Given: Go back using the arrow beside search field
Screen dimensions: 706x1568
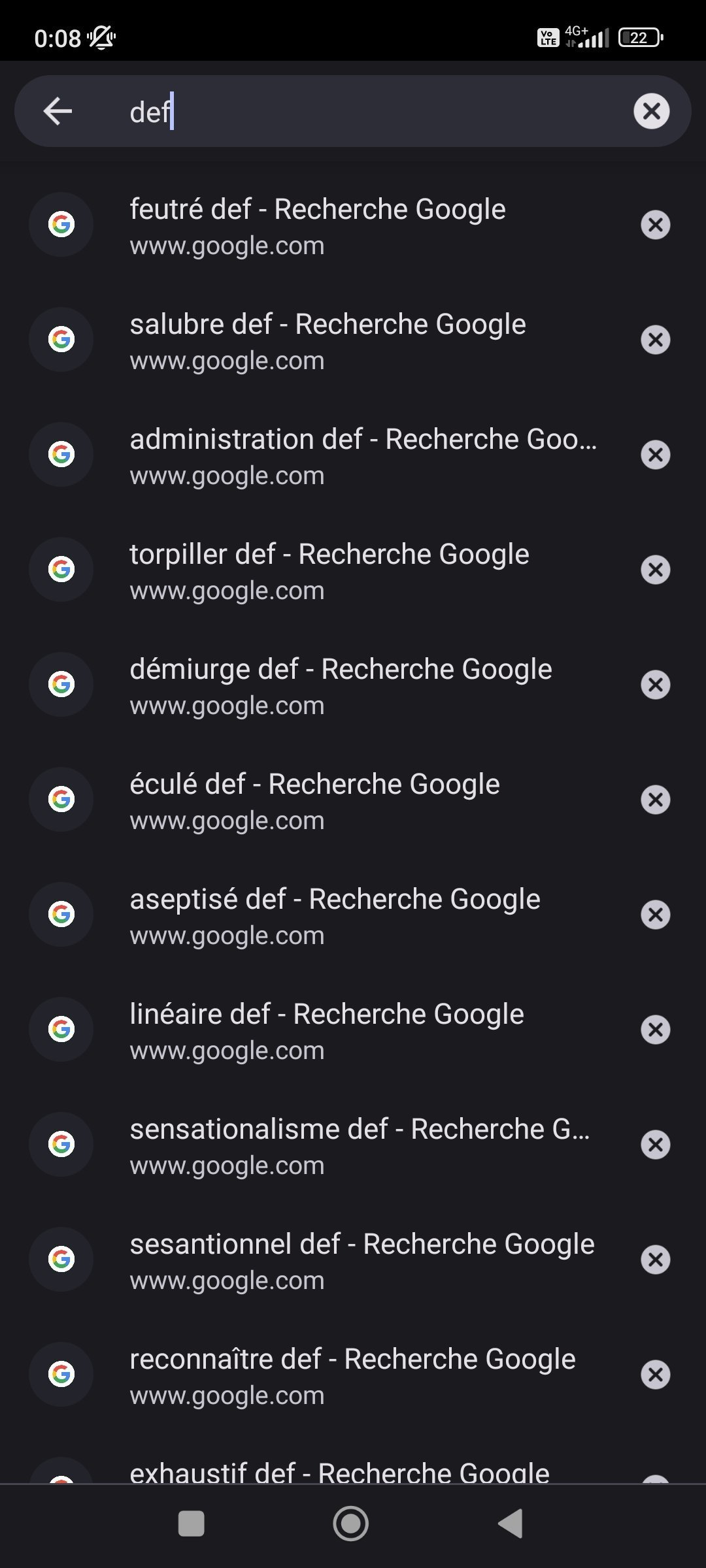Looking at the screenshot, I should coord(58,111).
